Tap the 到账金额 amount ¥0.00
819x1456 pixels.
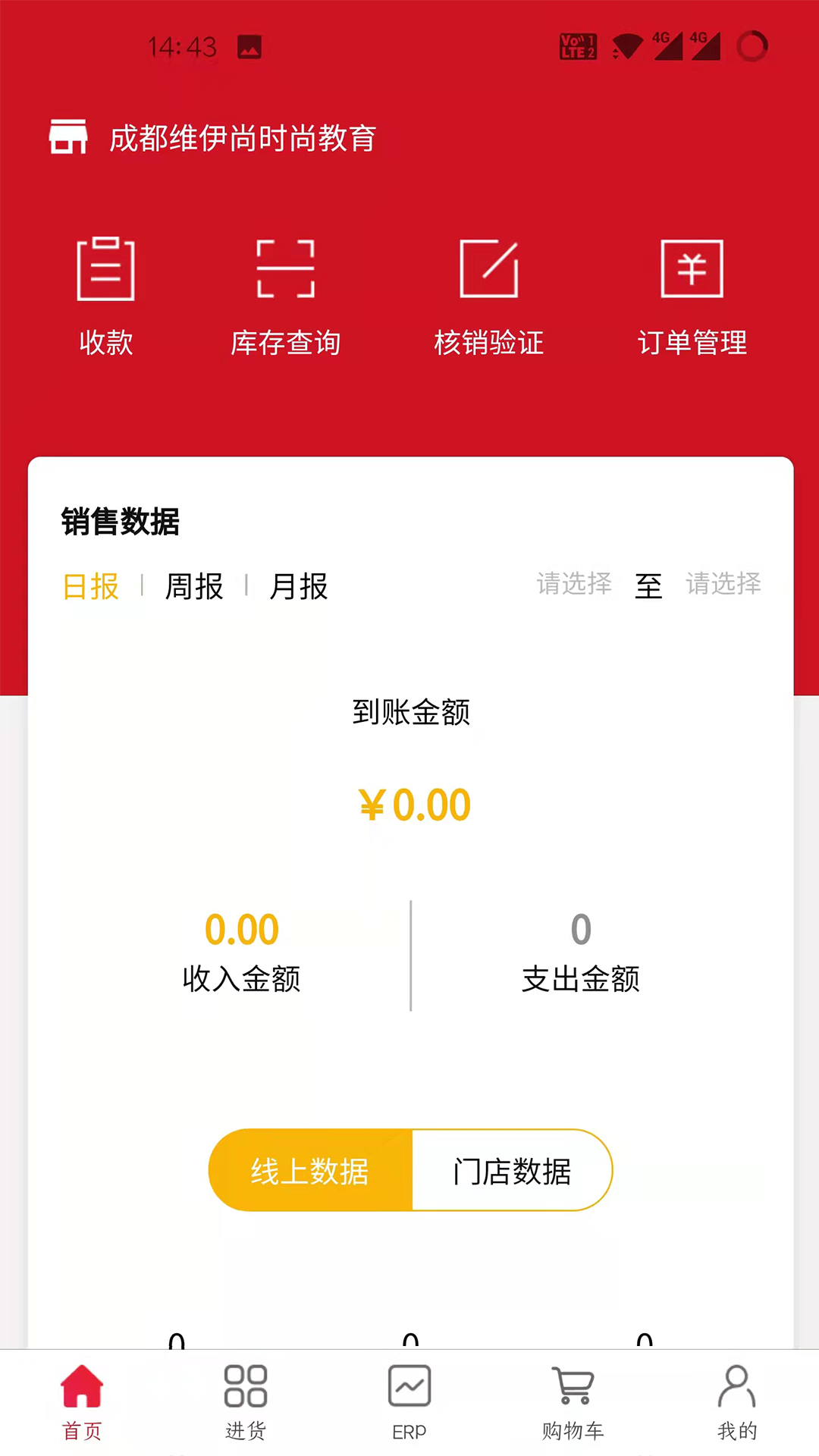[412, 804]
